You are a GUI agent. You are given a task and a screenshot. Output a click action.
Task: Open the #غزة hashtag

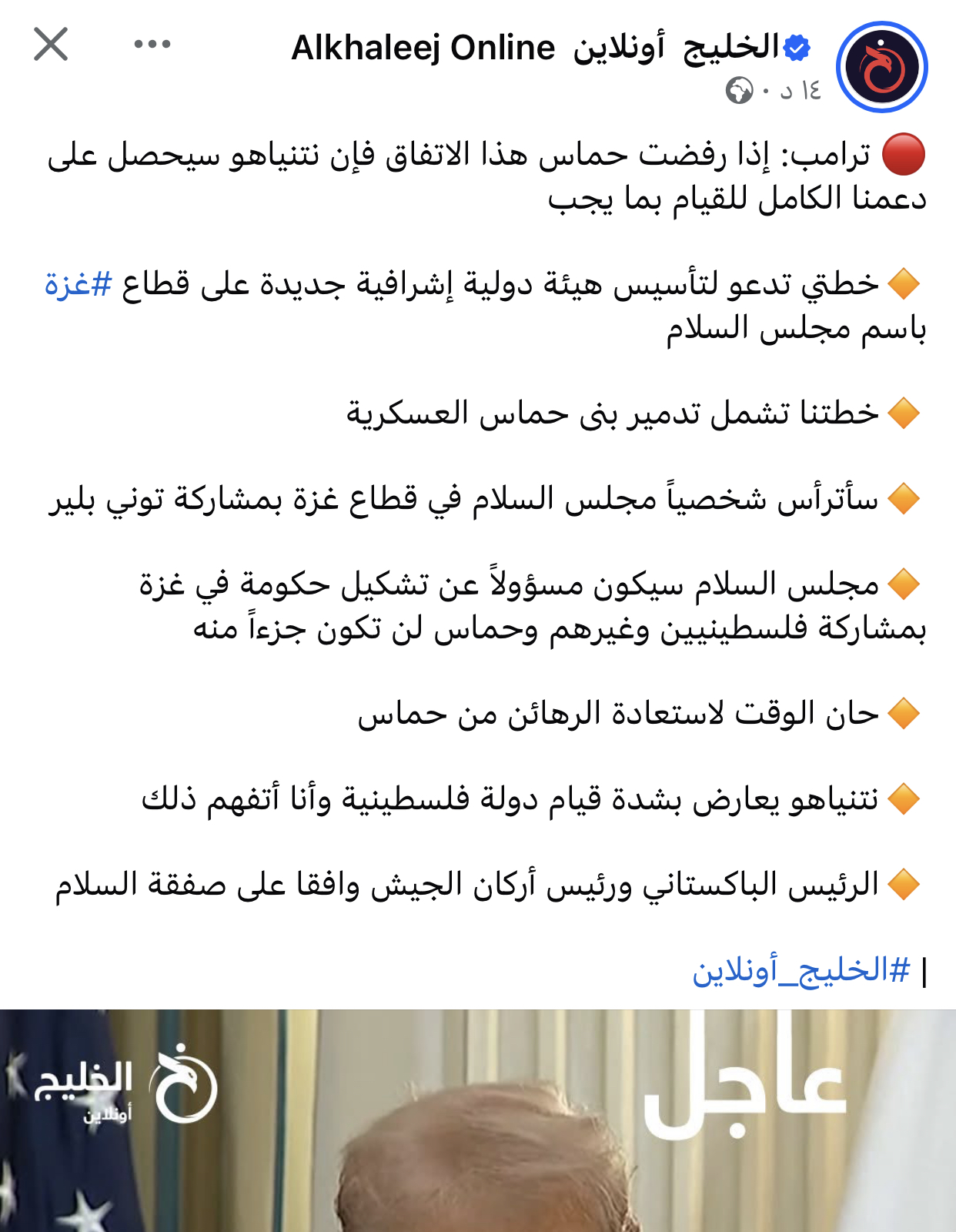click(79, 284)
